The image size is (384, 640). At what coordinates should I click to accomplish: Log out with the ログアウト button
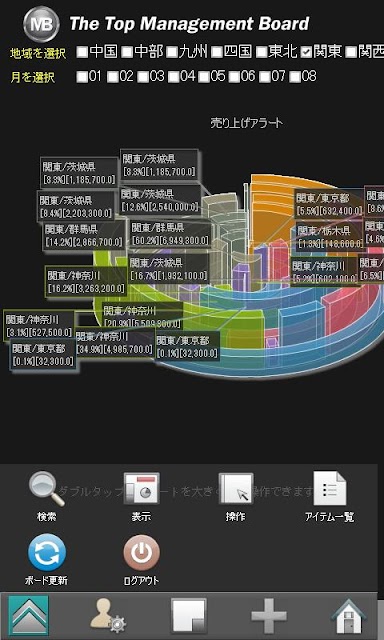[141, 559]
